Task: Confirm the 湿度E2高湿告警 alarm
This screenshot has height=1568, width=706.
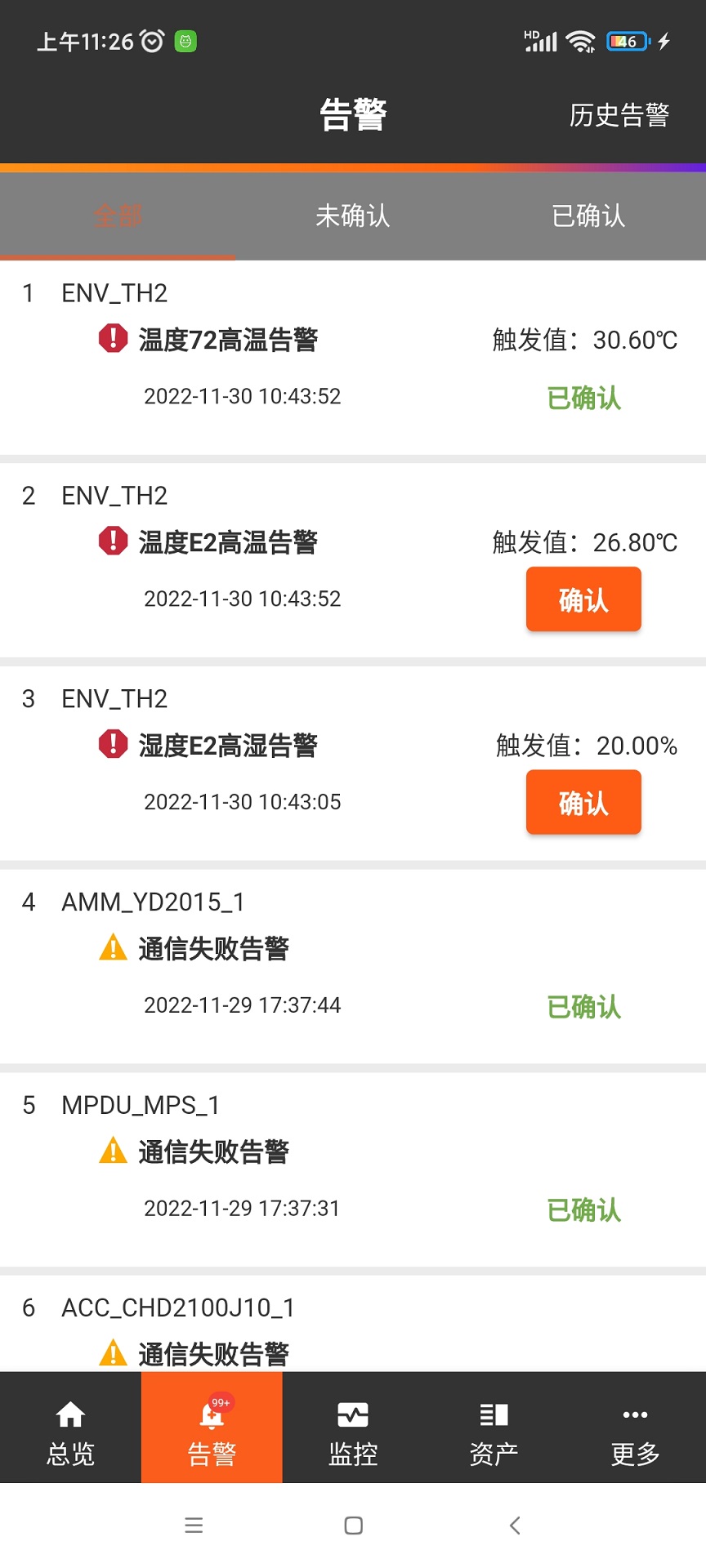Action: coord(583,803)
